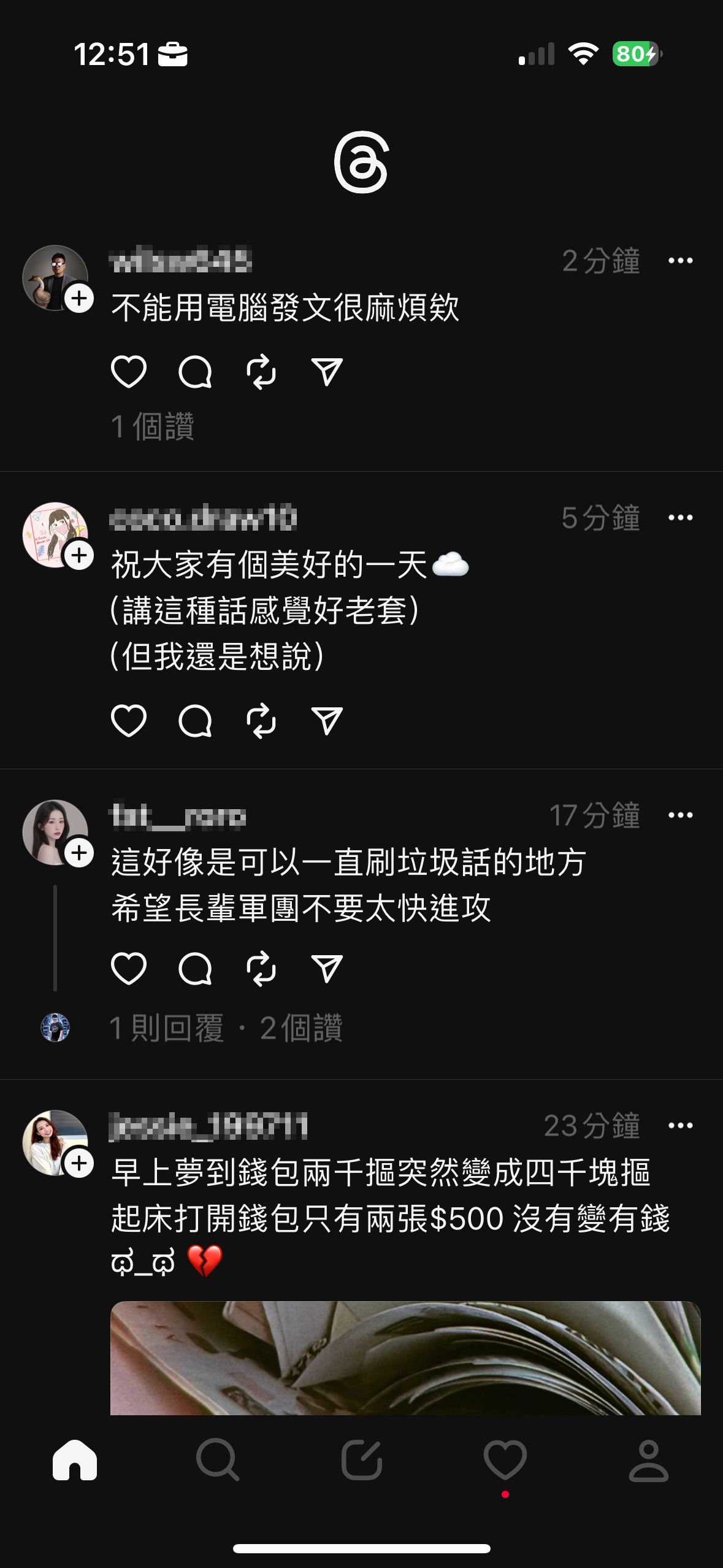The image size is (723, 1568).
Task: Follow the author of the 23分鐘 post
Action: point(79,1164)
